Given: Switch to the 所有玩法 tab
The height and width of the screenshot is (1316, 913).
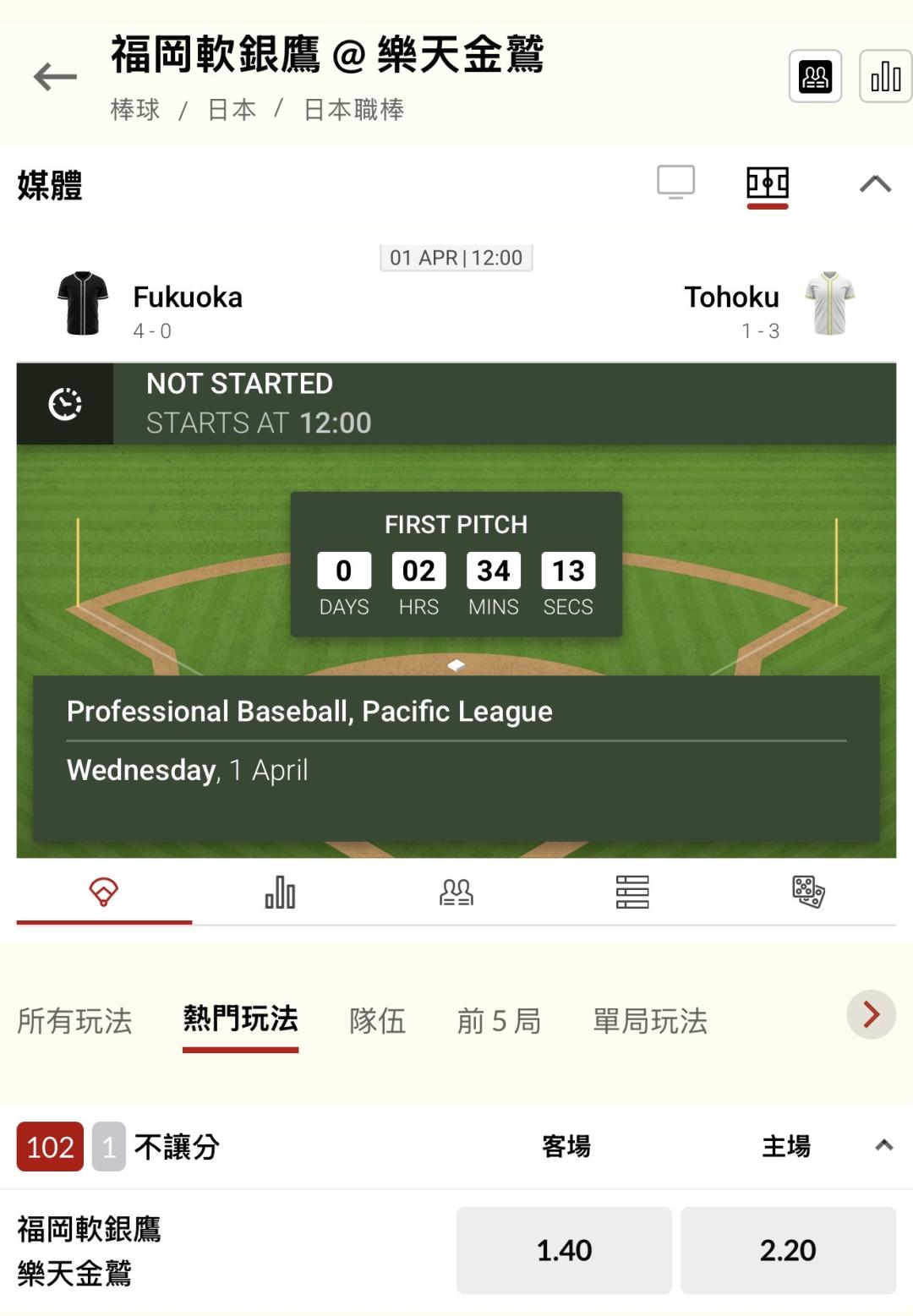Looking at the screenshot, I should point(74,1021).
